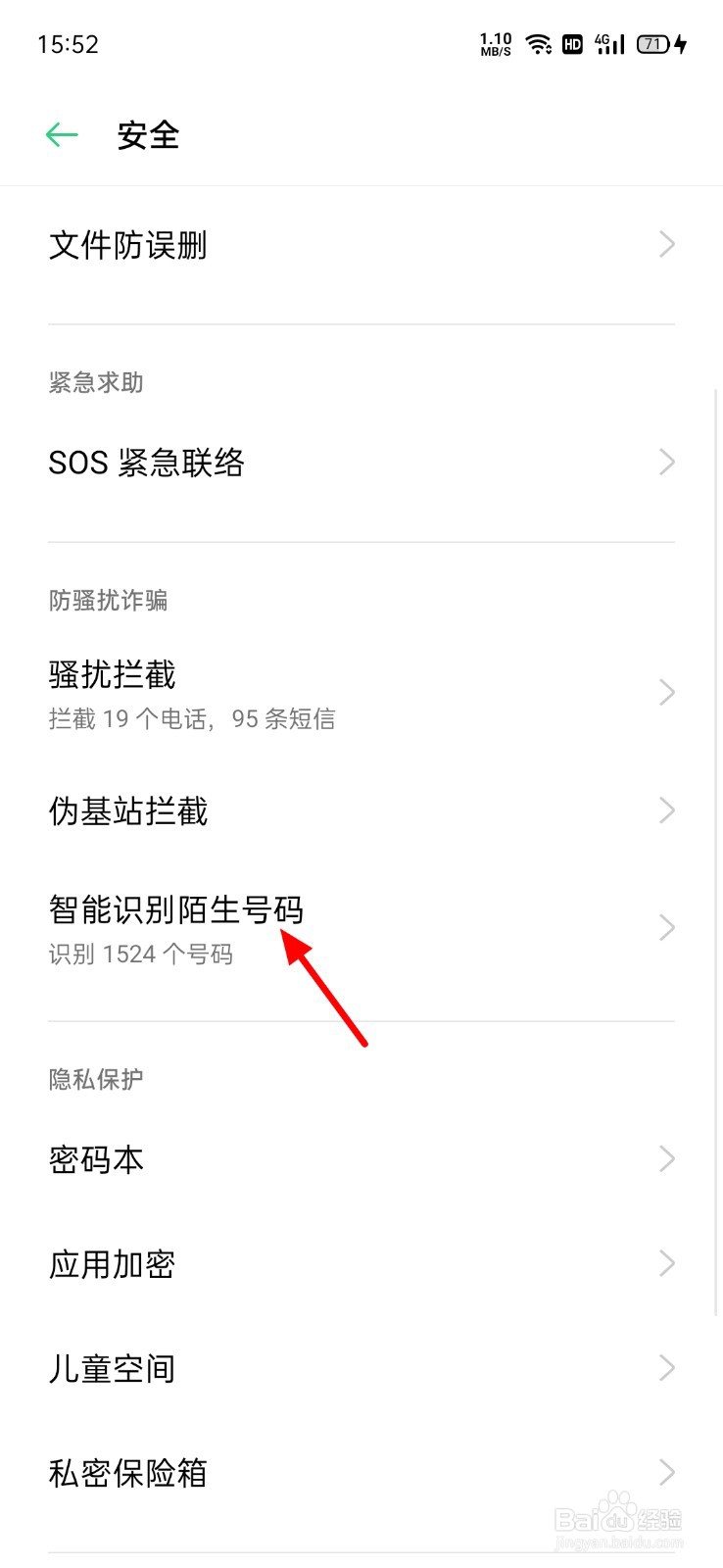The height and width of the screenshot is (1568, 723).
Task: Tap the lightning charging bolt icon
Action: tap(683, 44)
